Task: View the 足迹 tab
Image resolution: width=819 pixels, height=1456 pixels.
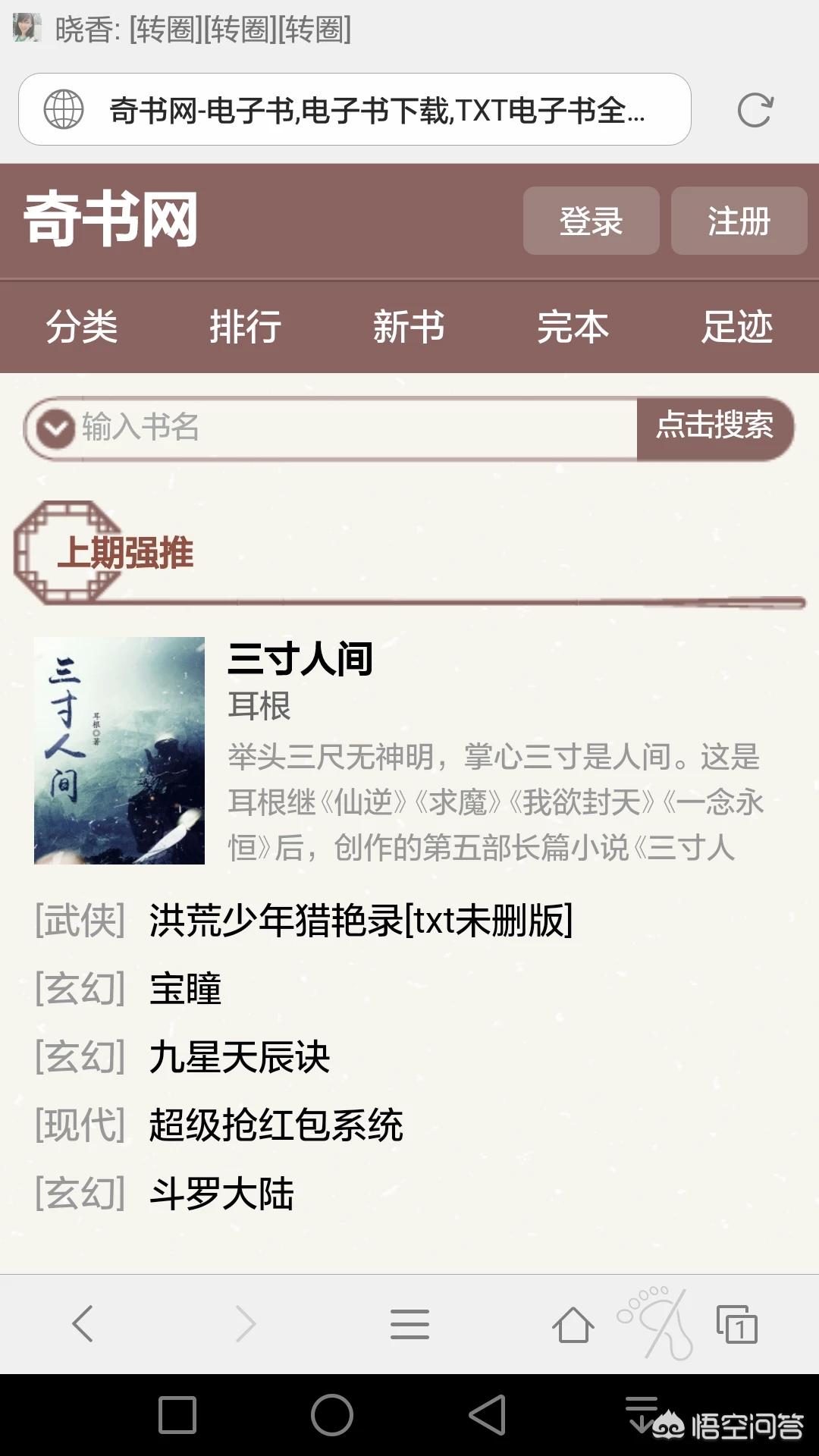Action: point(736,327)
